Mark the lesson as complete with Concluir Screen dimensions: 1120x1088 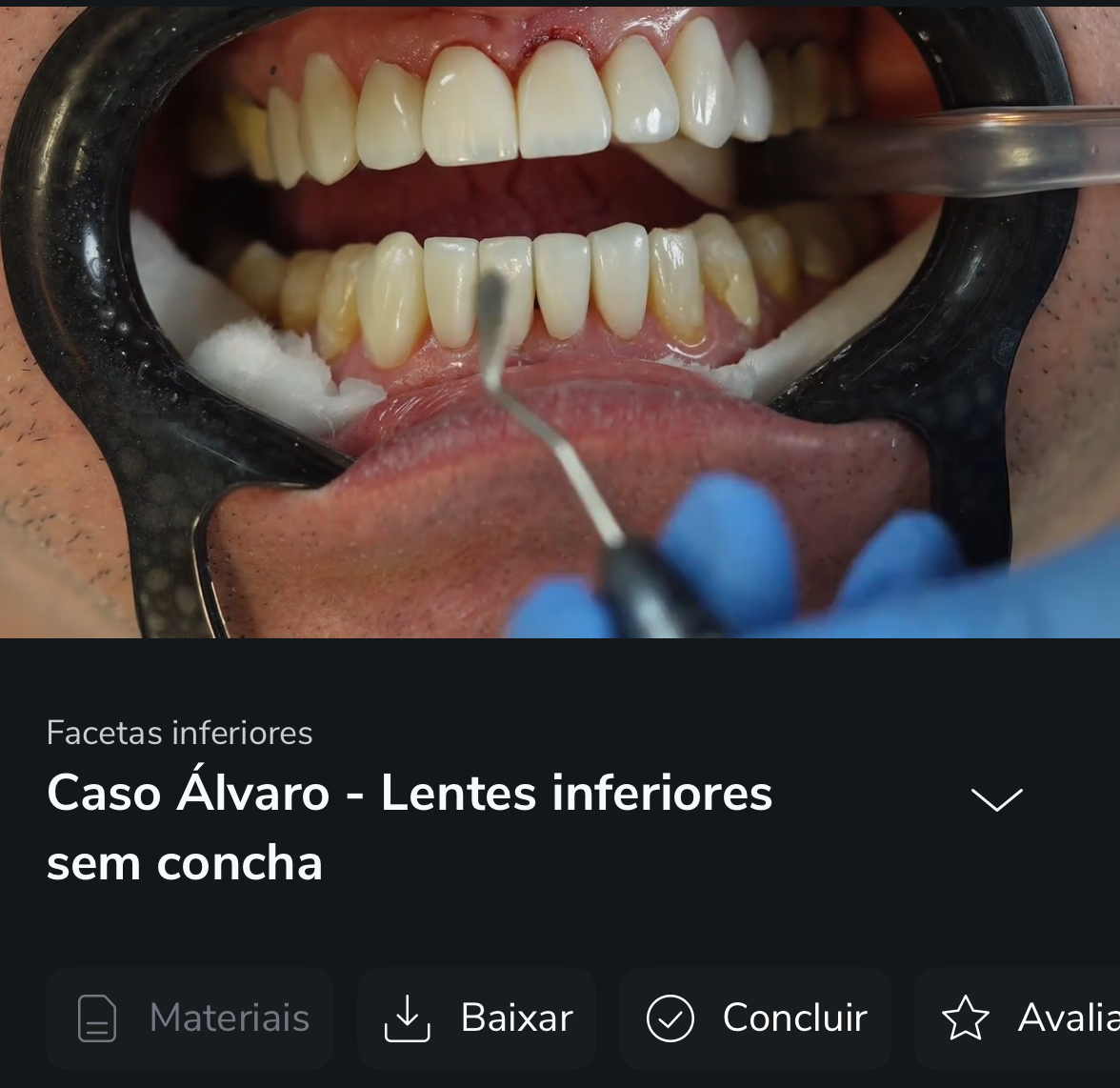coord(755,1017)
